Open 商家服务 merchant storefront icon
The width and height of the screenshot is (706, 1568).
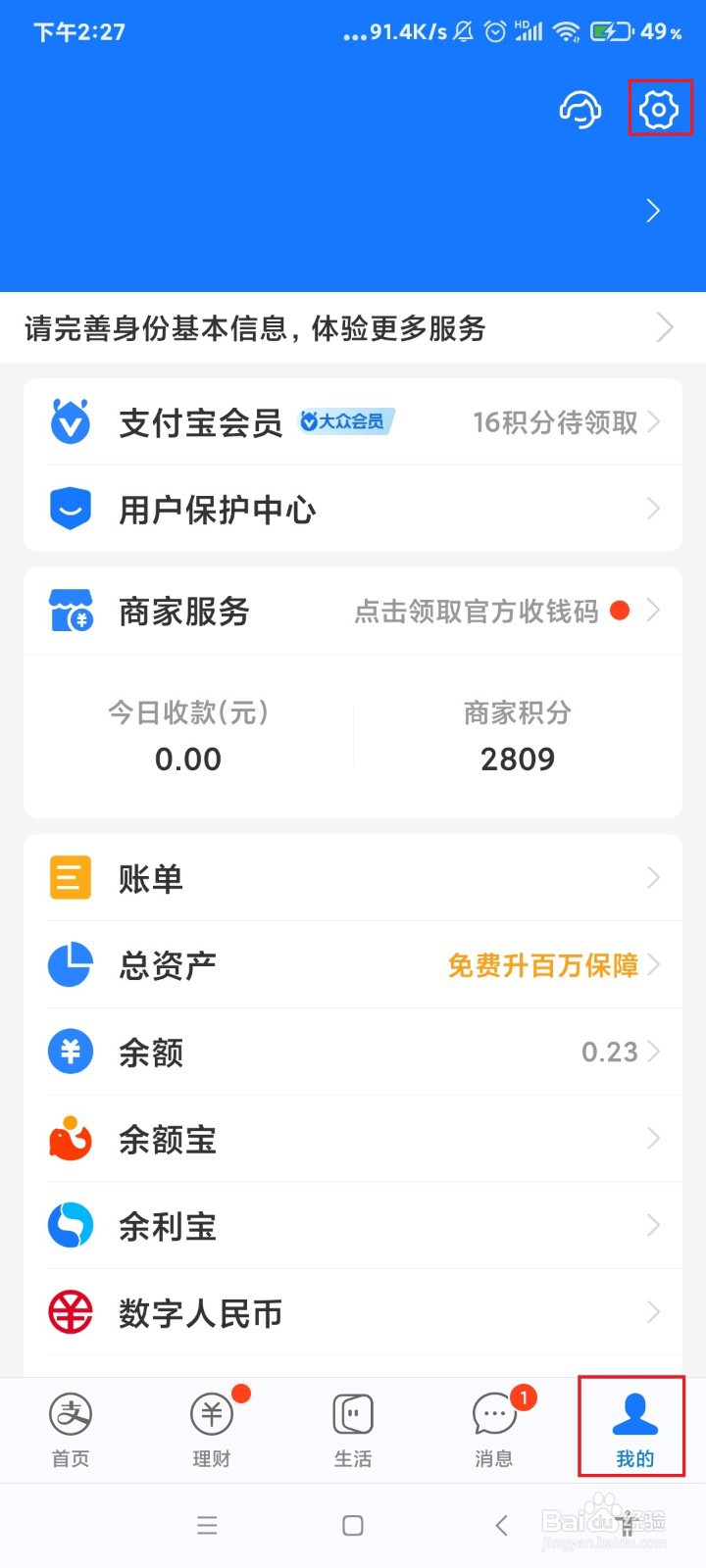[70, 610]
